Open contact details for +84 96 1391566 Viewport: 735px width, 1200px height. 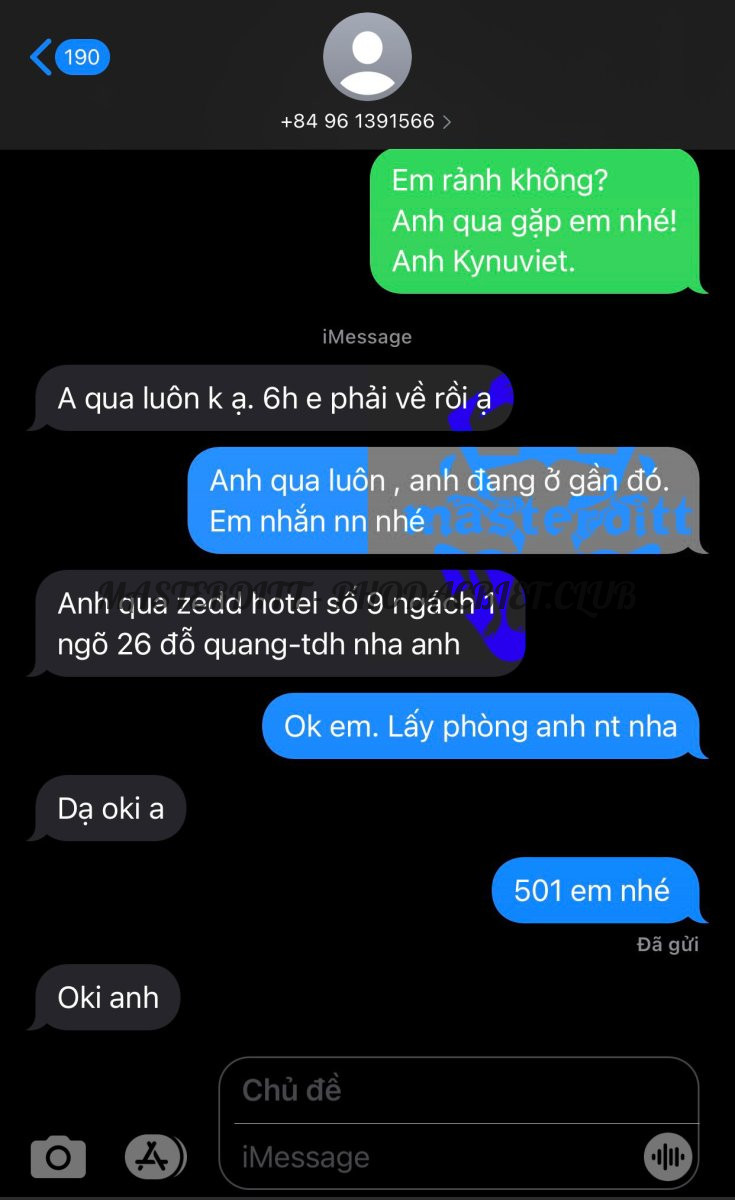(367, 121)
